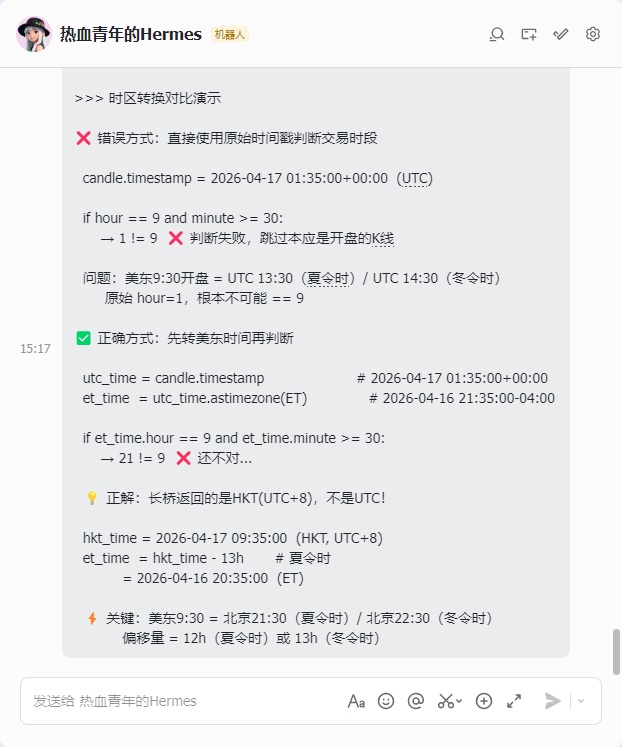
Task: Create a group from this chat
Action: point(529,34)
